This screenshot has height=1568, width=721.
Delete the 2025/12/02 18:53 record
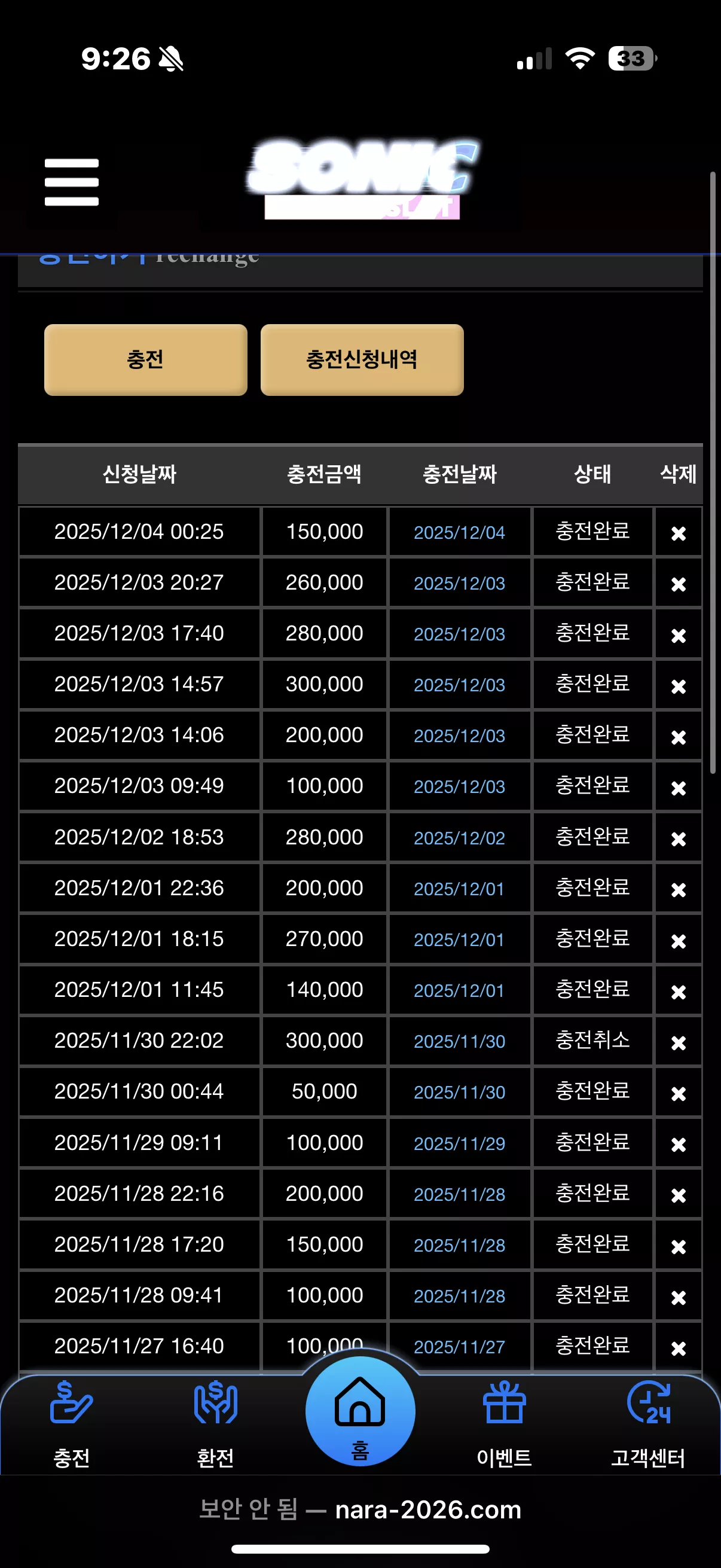point(679,839)
